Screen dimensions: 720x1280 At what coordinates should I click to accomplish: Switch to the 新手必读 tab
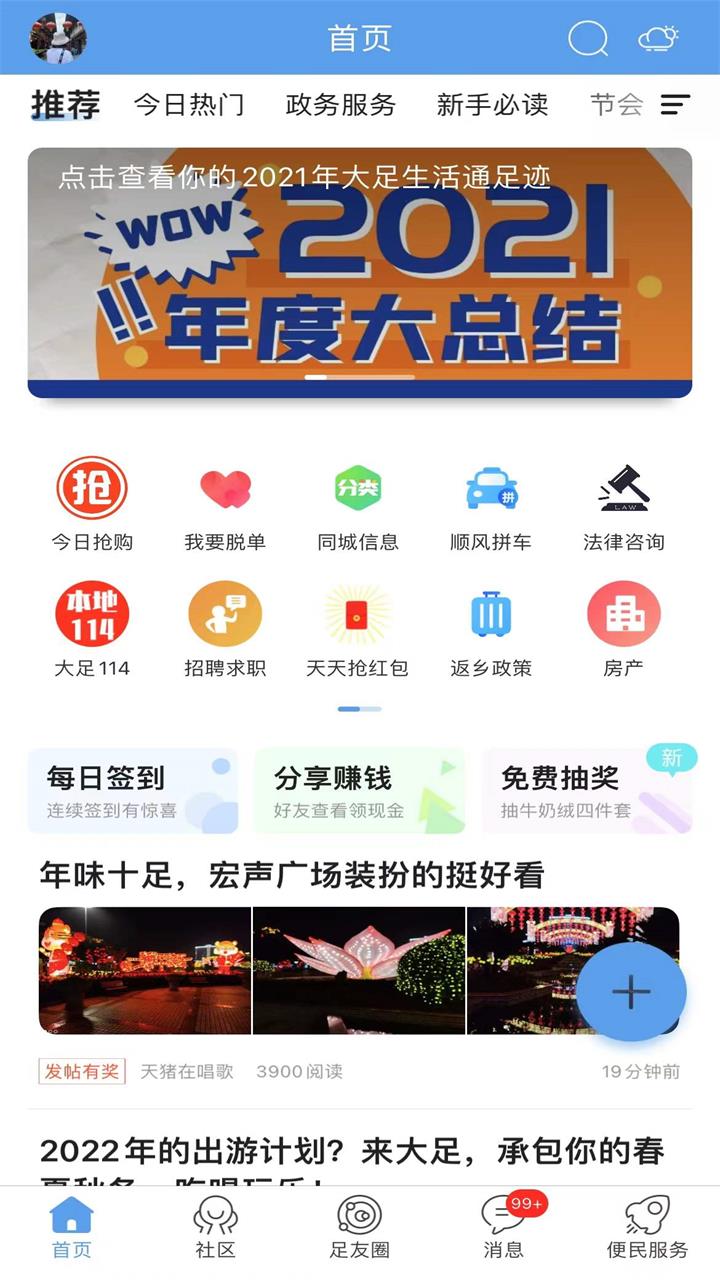coord(492,105)
